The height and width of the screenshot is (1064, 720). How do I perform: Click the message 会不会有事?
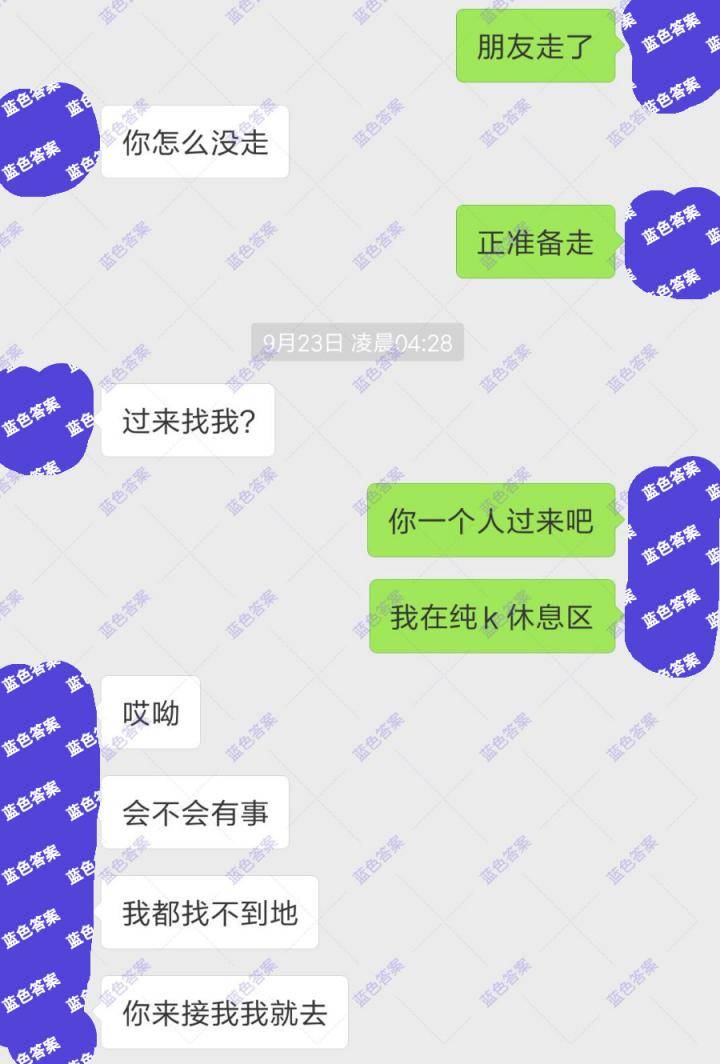[x=193, y=812]
